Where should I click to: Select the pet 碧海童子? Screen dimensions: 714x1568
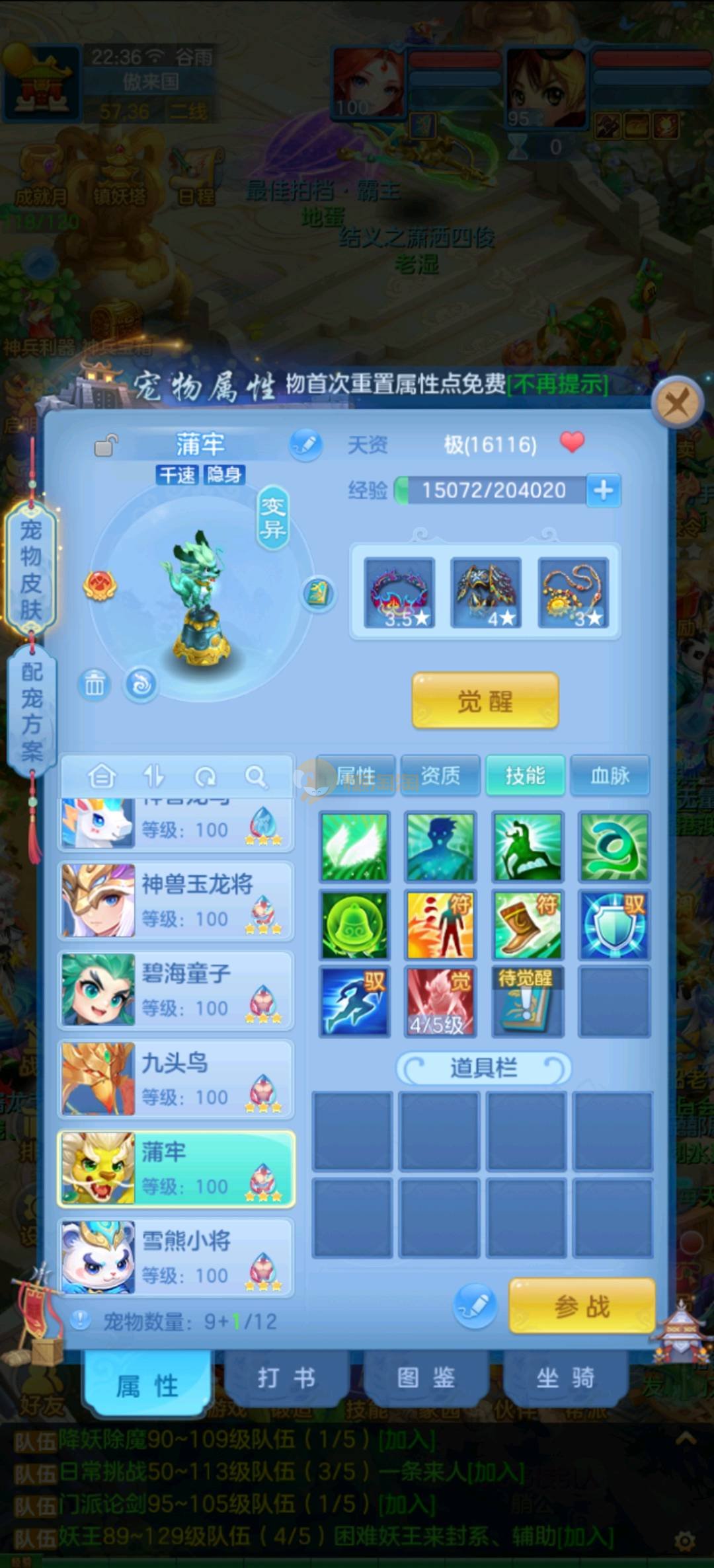tap(176, 989)
